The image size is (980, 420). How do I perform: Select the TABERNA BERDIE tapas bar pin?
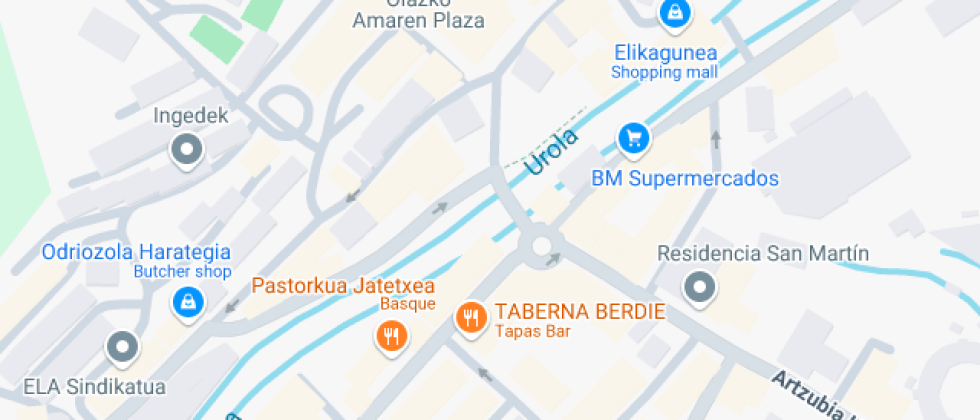click(470, 318)
